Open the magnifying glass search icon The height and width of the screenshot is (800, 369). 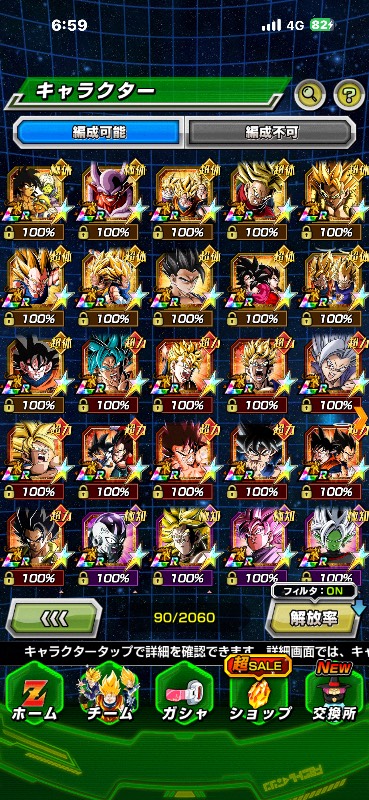tap(310, 94)
